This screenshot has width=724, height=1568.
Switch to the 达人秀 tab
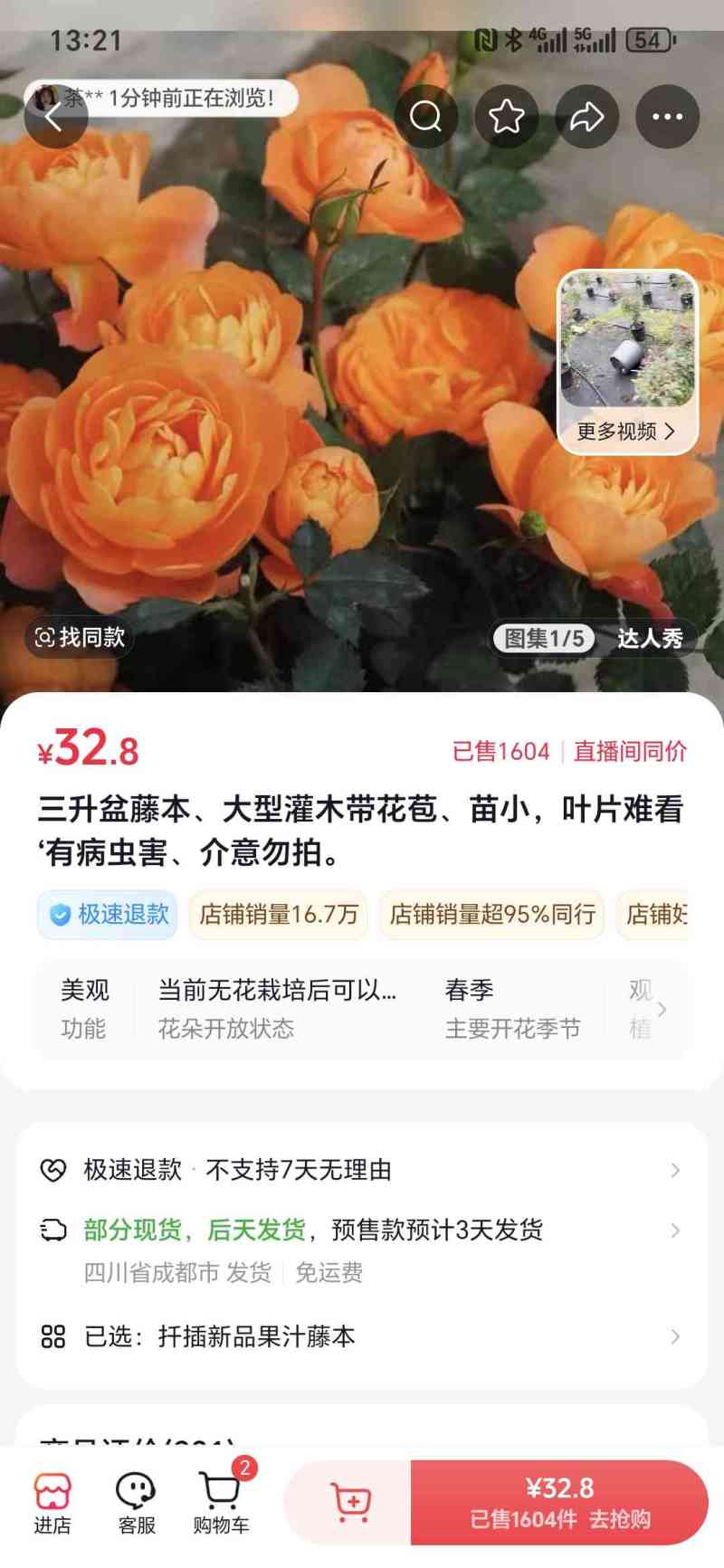(650, 639)
